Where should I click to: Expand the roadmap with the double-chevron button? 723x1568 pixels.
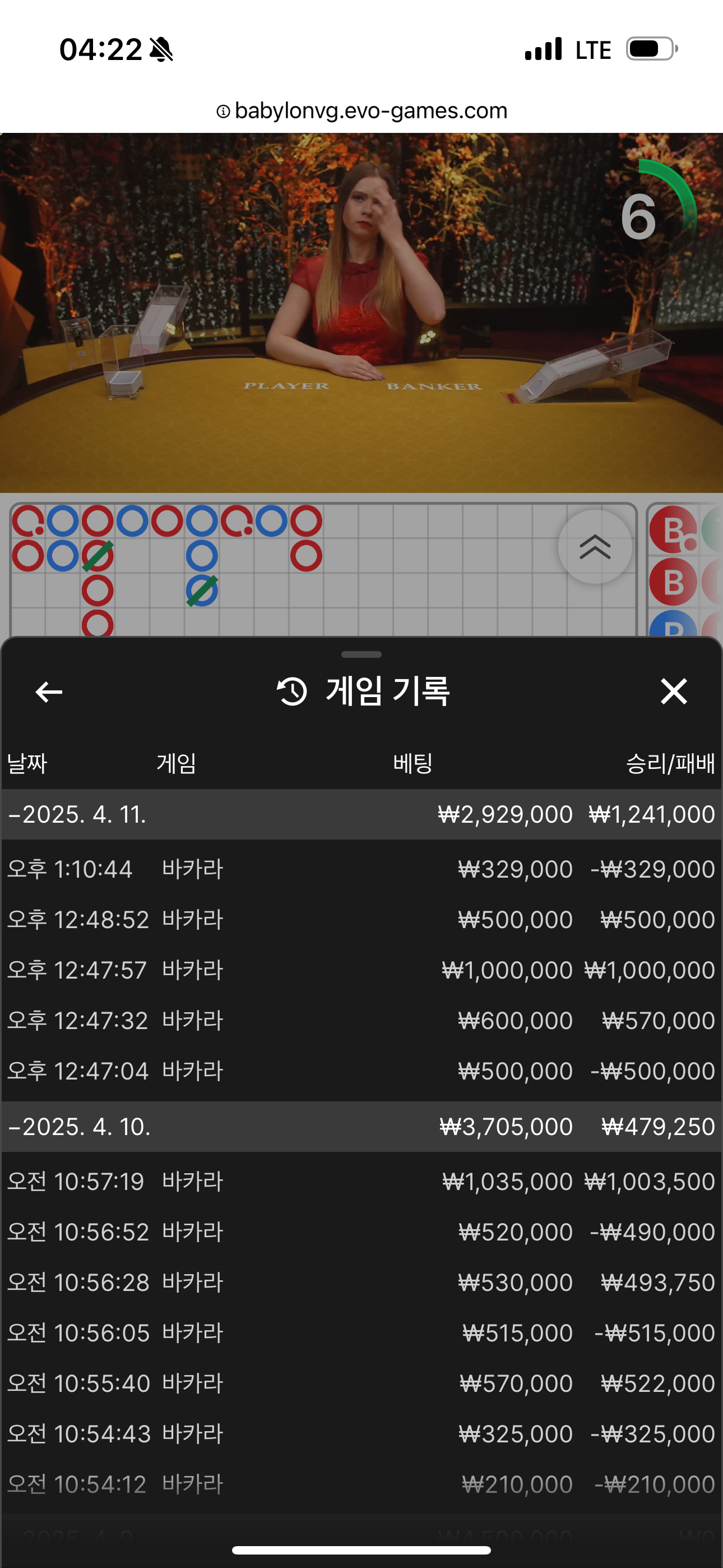click(x=595, y=547)
